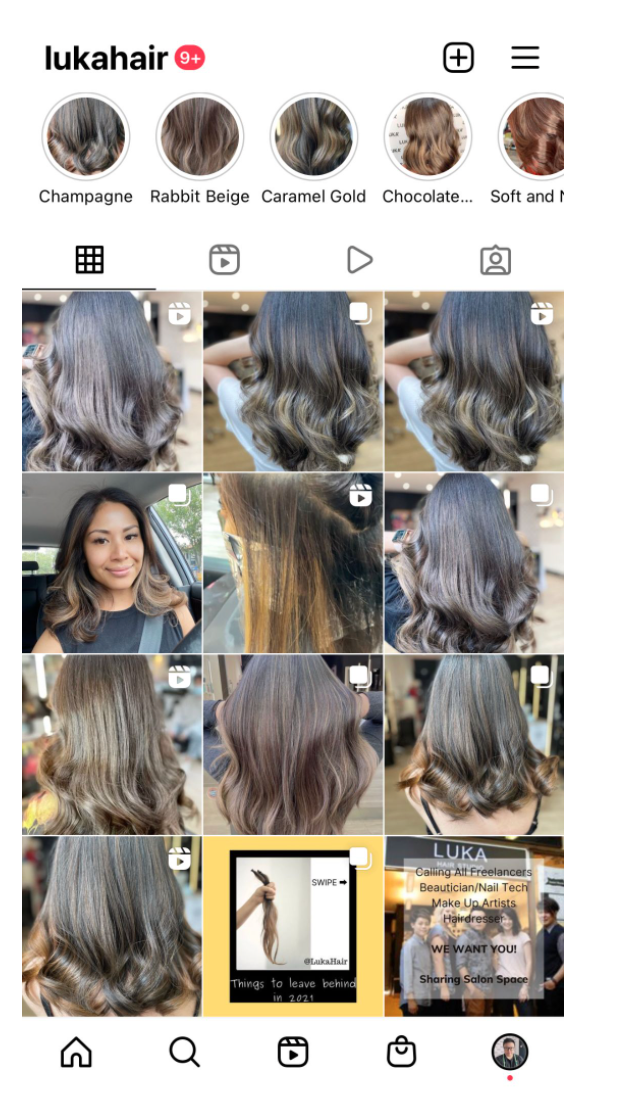Switch to the tagged photos tab

coord(495,260)
